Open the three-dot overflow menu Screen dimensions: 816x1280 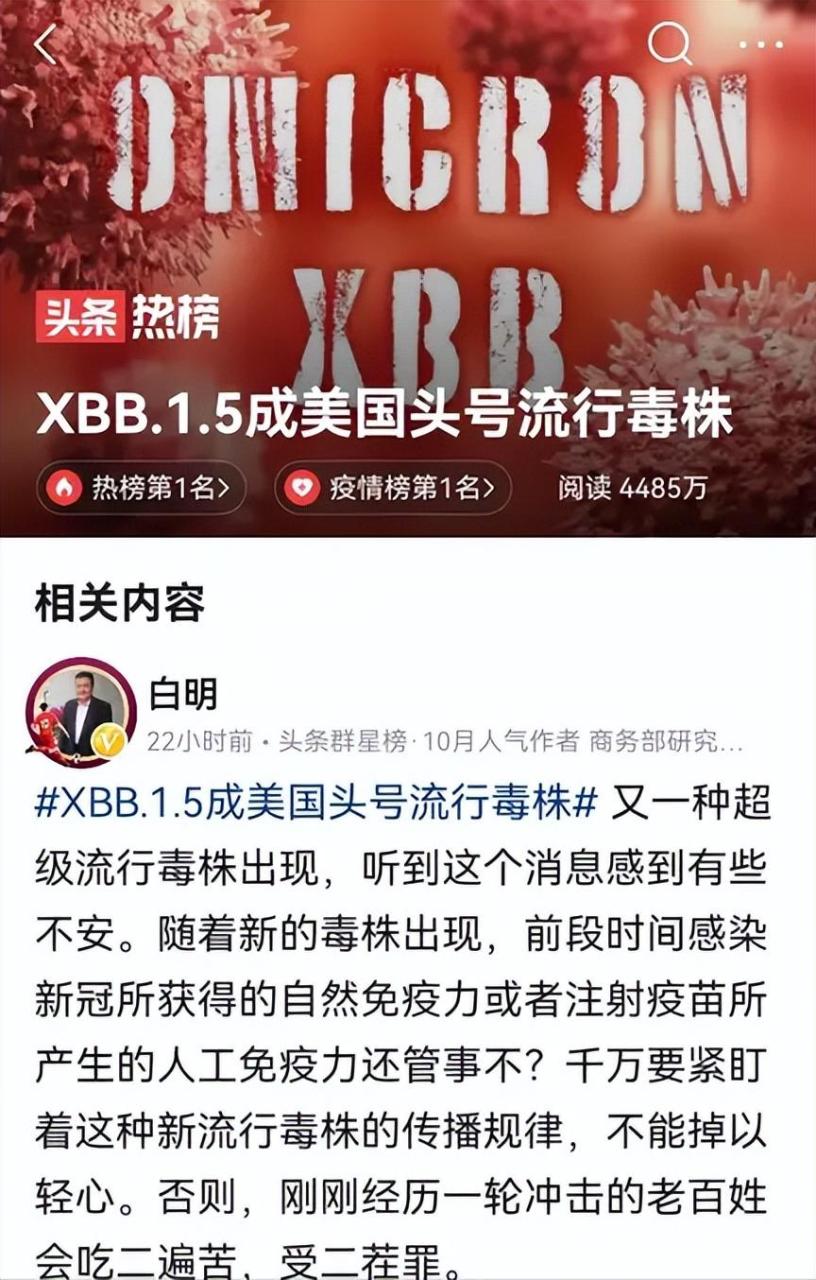759,45
